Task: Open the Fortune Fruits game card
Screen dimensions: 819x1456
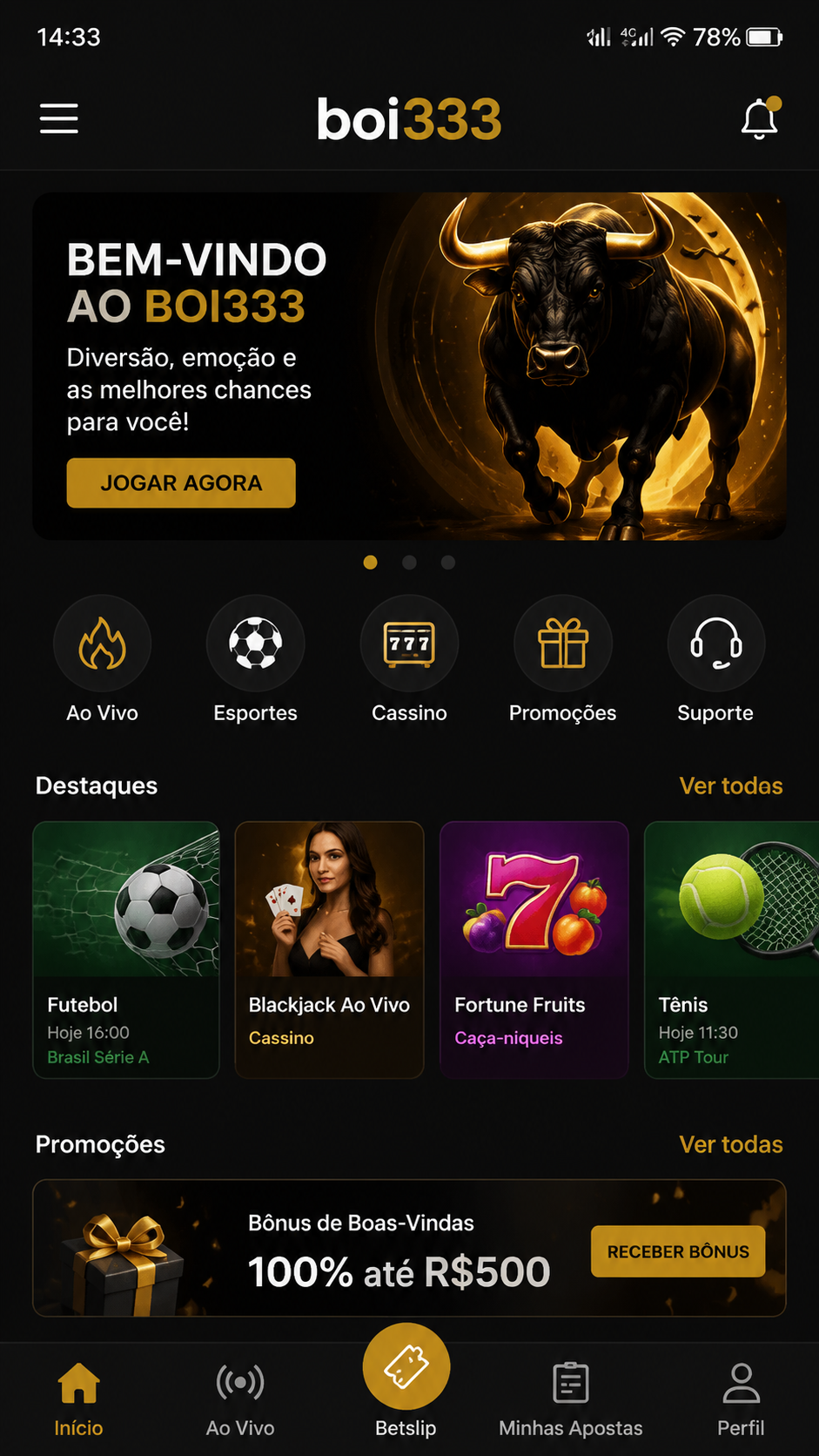Action: (534, 950)
